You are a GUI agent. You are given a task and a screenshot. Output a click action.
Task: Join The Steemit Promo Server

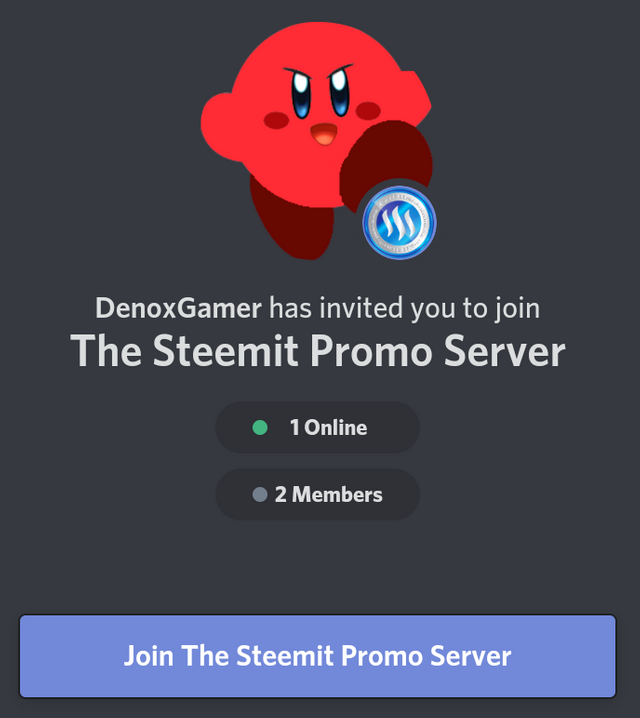click(x=318, y=656)
